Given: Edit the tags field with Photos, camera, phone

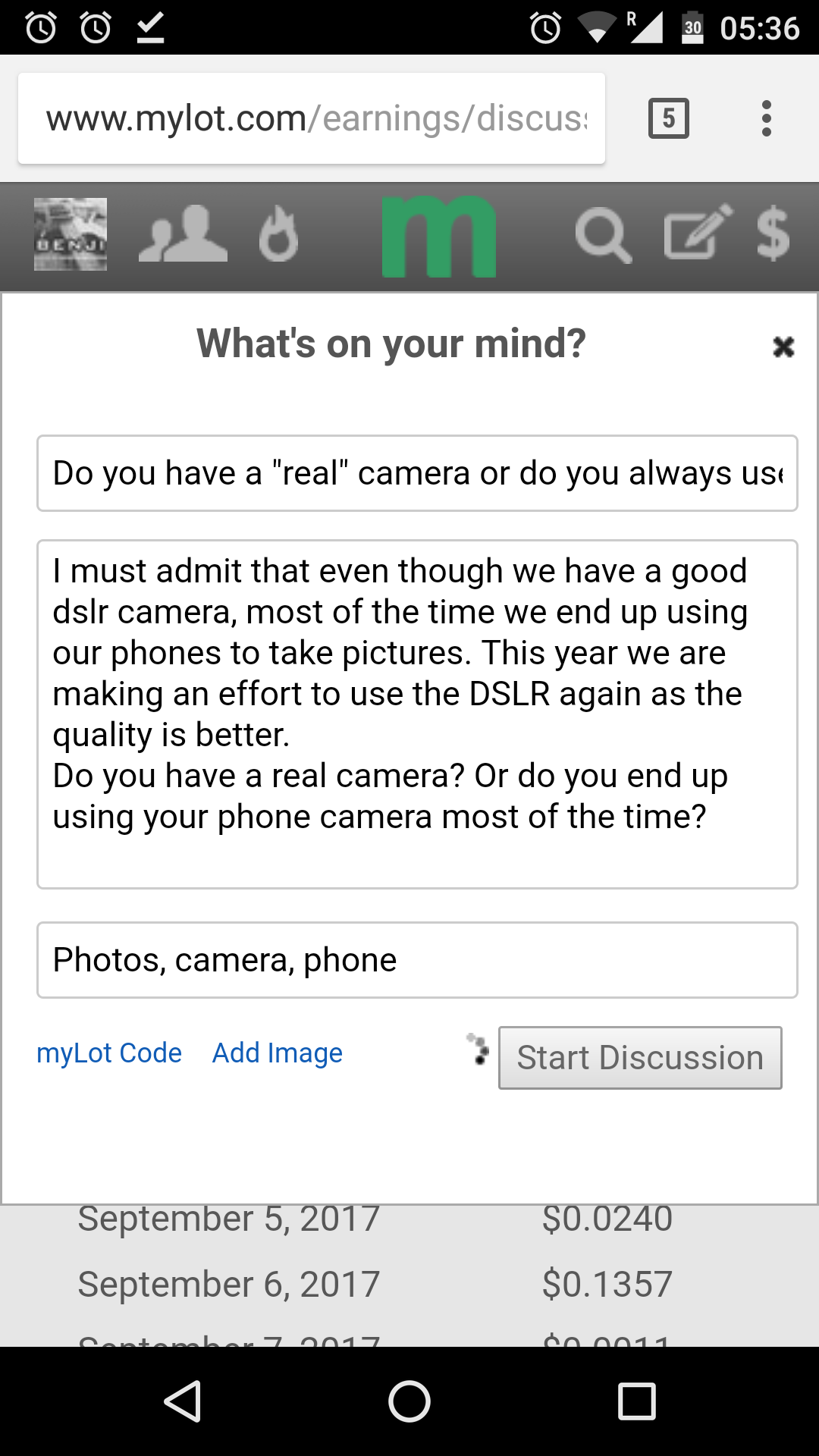Looking at the screenshot, I should point(417,960).
